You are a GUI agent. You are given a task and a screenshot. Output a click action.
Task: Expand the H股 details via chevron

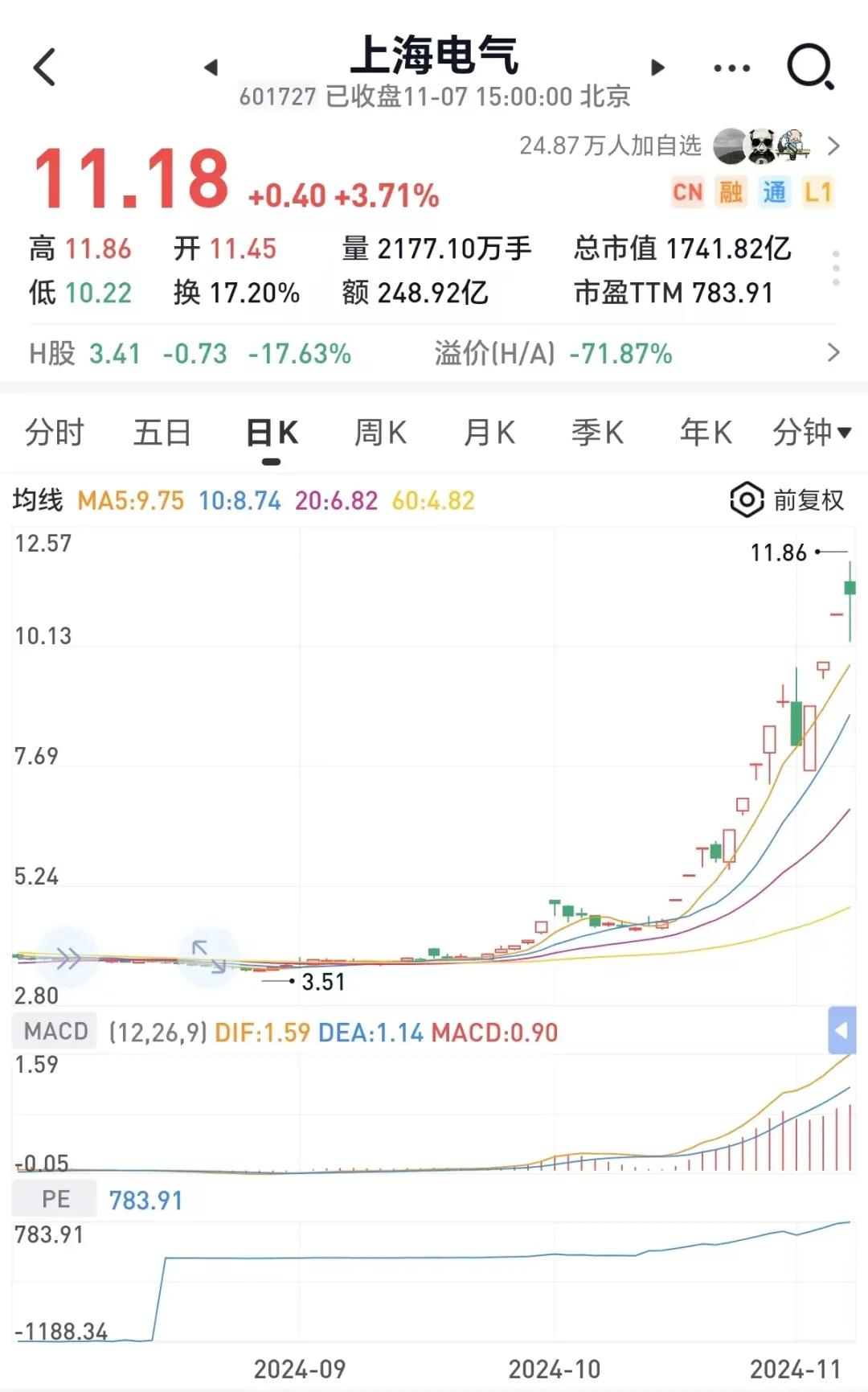pos(836,352)
